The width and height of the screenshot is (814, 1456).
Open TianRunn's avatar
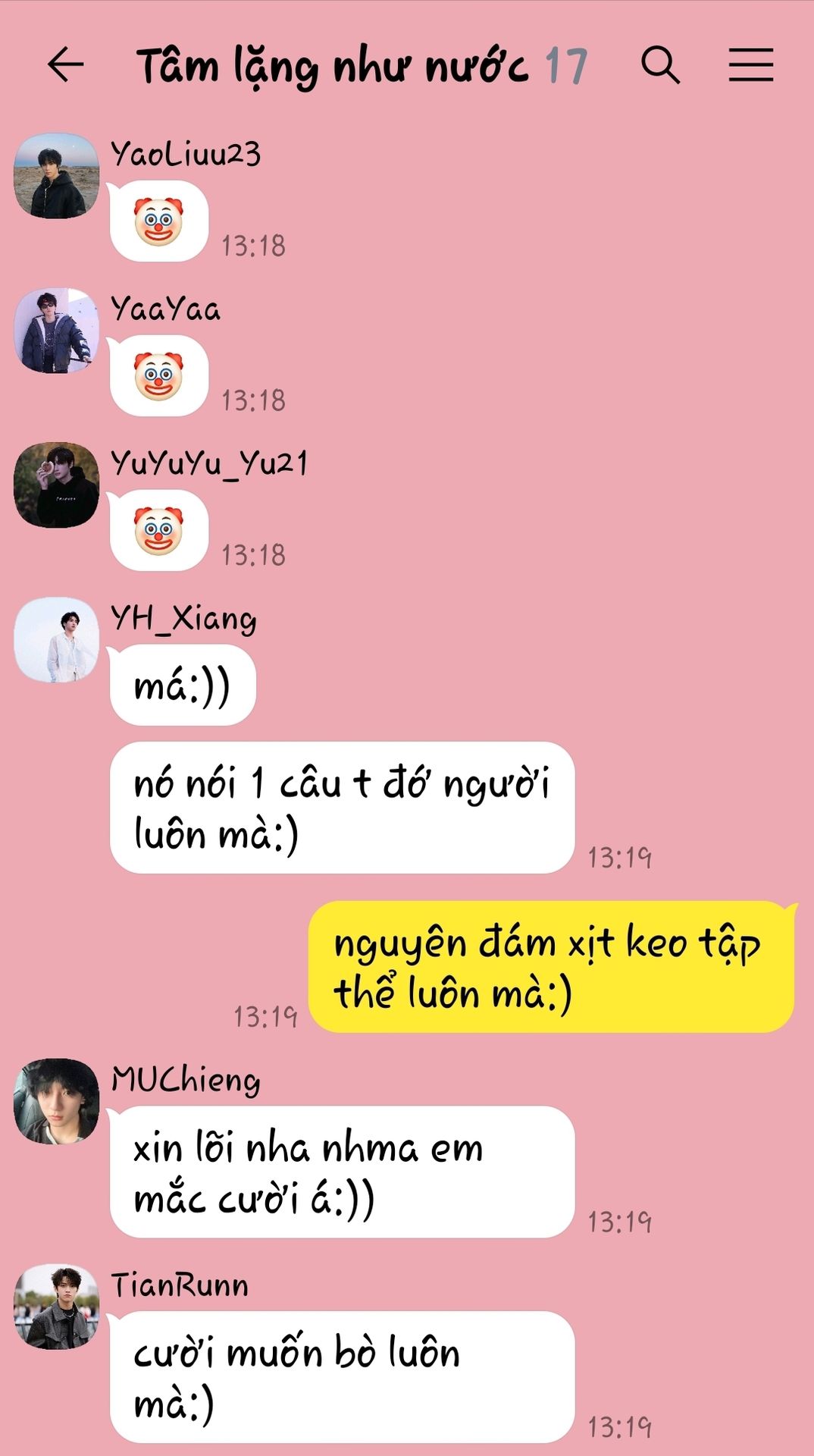click(57, 1307)
